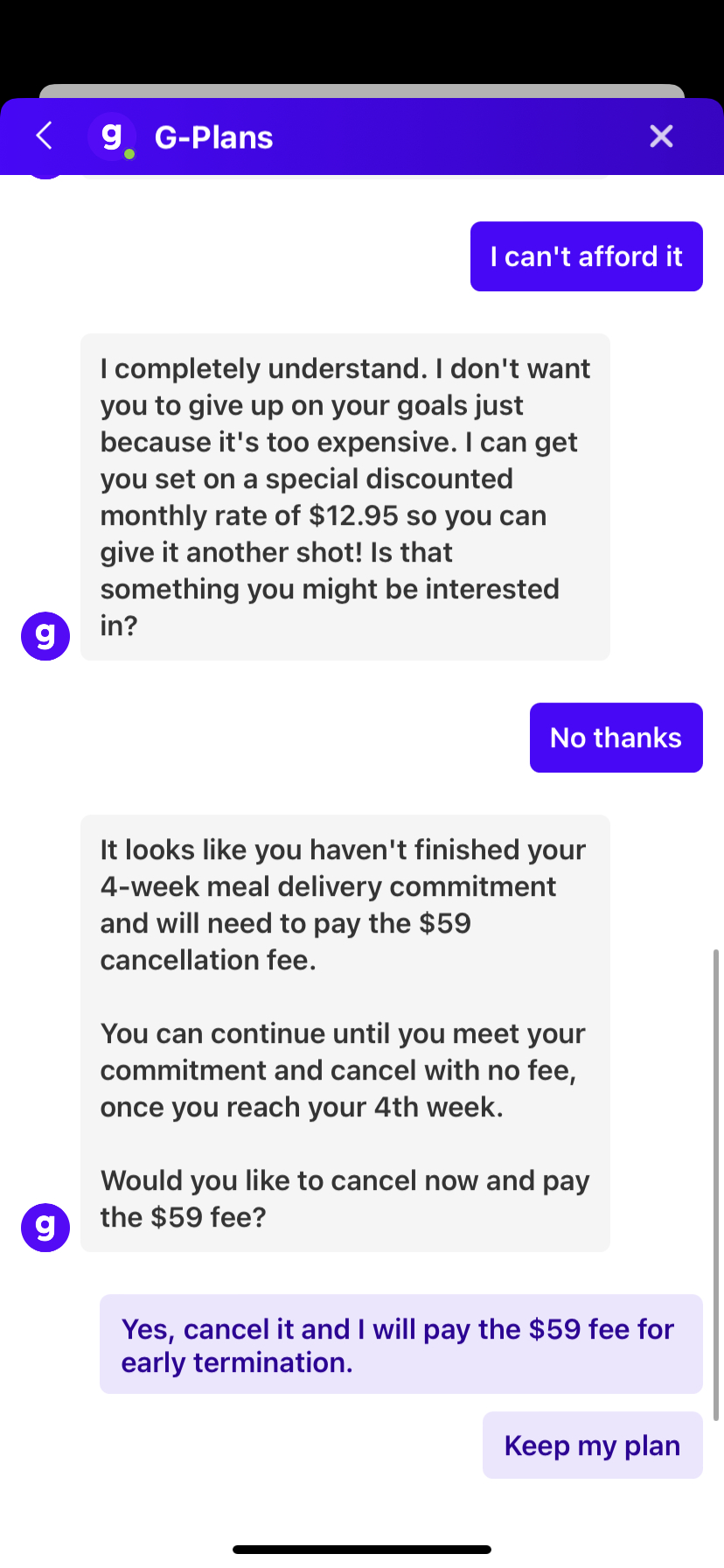
Task: Tap the 'No thanks' reply bubble
Action: coord(616,738)
